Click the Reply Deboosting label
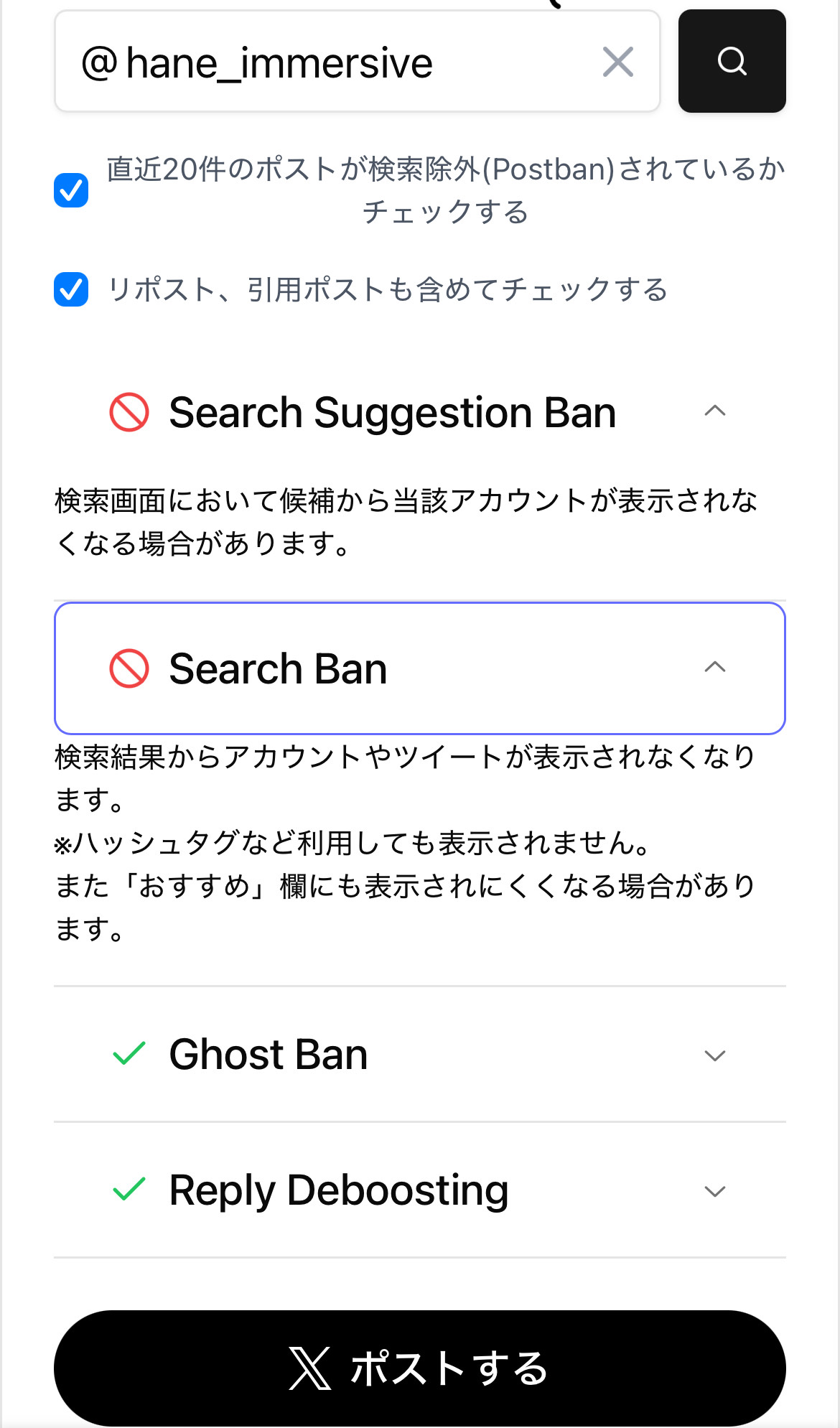Viewport: 840px width, 1428px height. coord(337,1190)
